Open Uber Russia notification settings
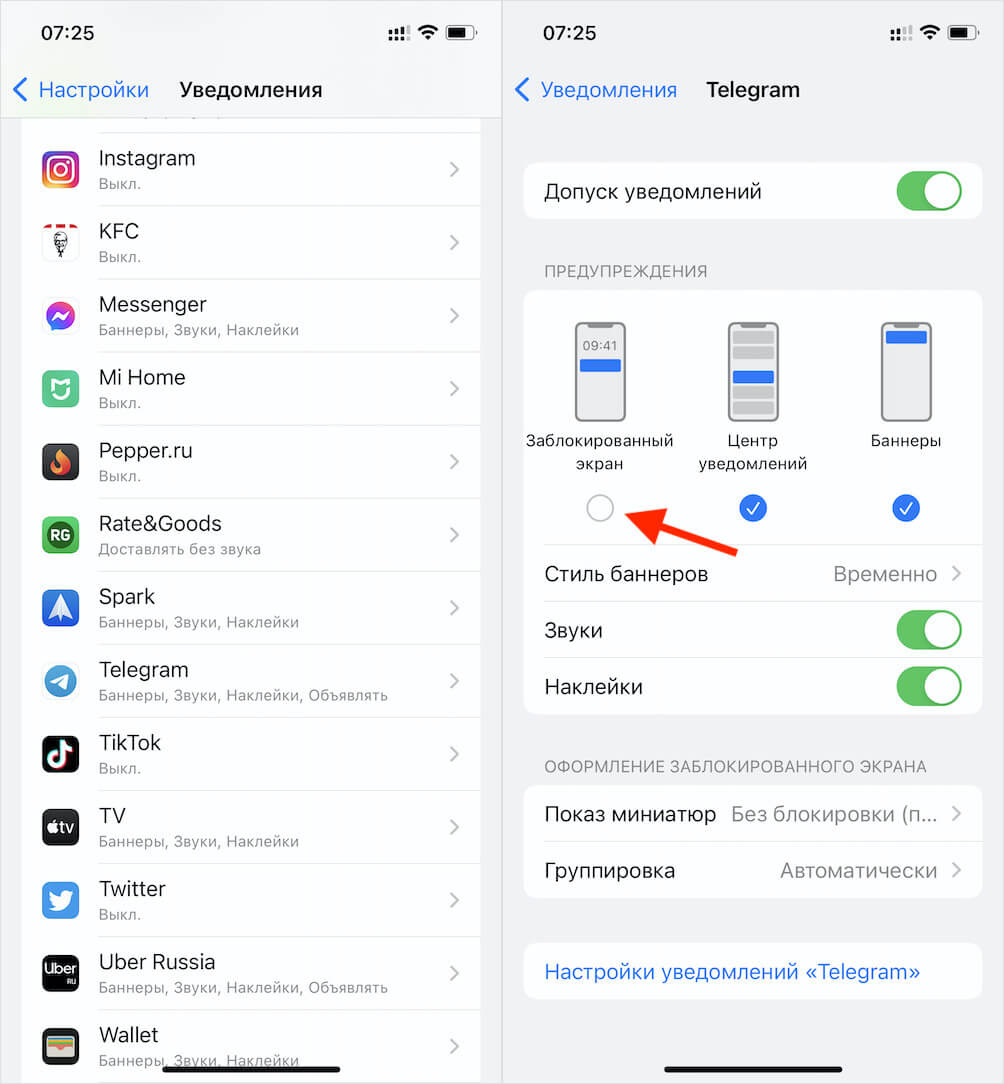Viewport: 1004px width, 1084px height. pyautogui.click(x=250, y=972)
